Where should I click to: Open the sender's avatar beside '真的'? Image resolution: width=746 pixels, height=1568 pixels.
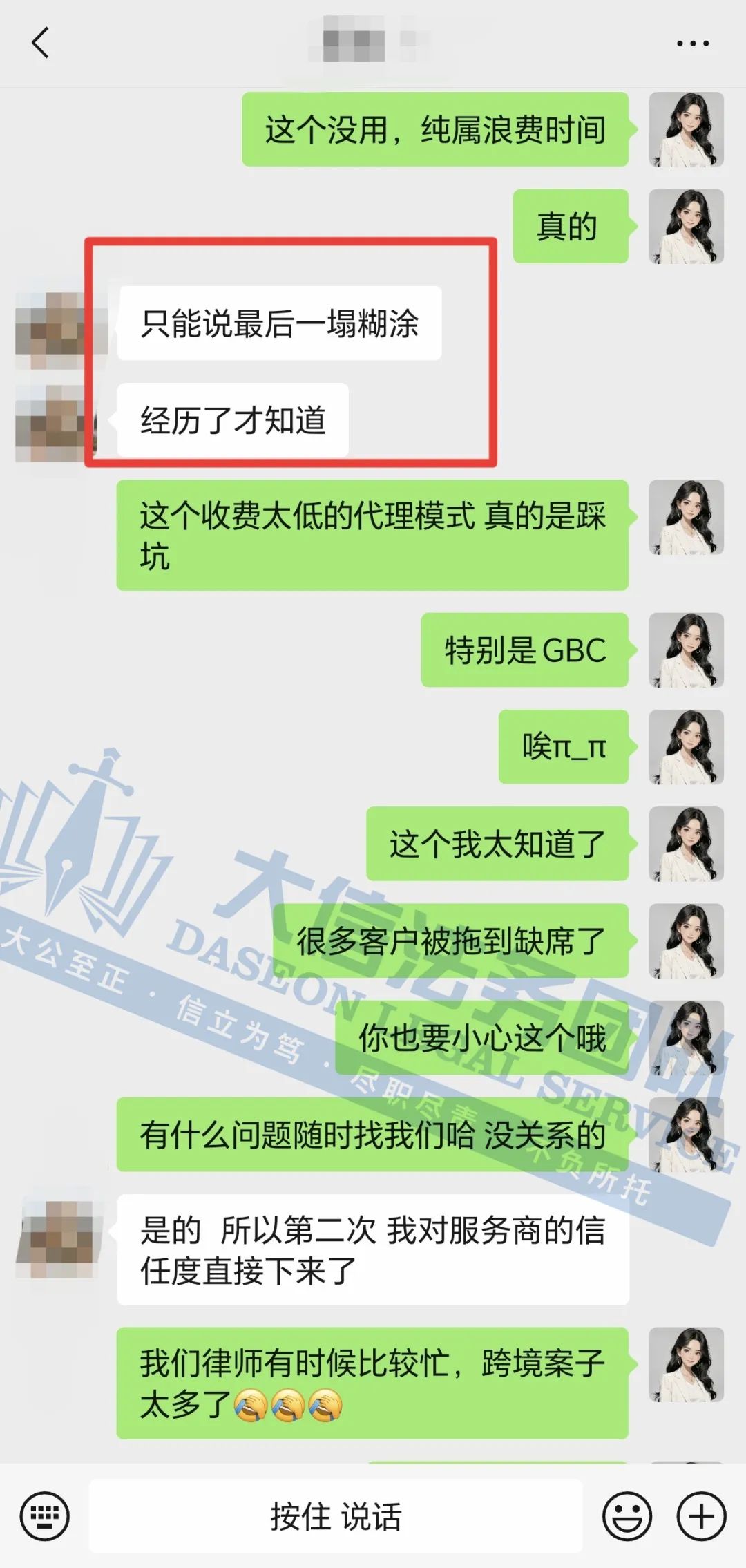pyautogui.click(x=686, y=227)
